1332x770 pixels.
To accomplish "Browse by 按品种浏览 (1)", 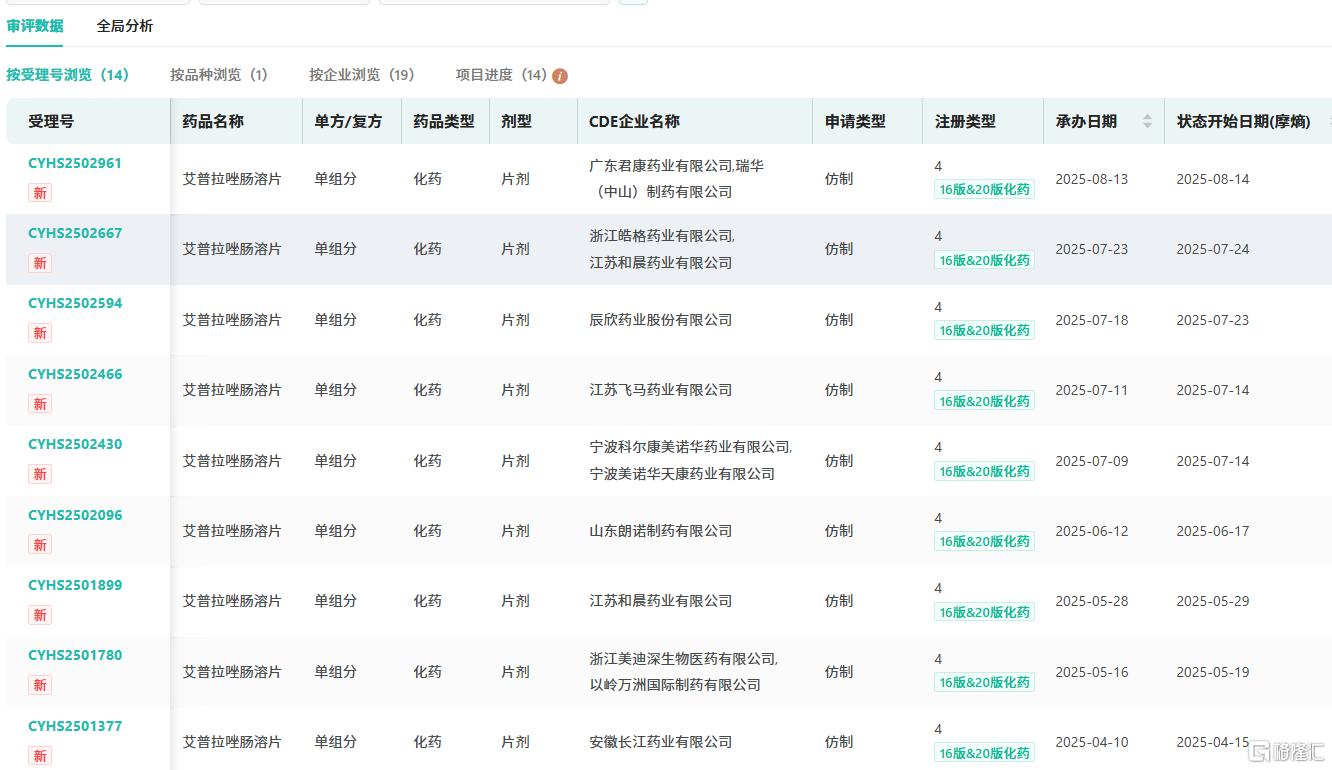I will coord(218,75).
